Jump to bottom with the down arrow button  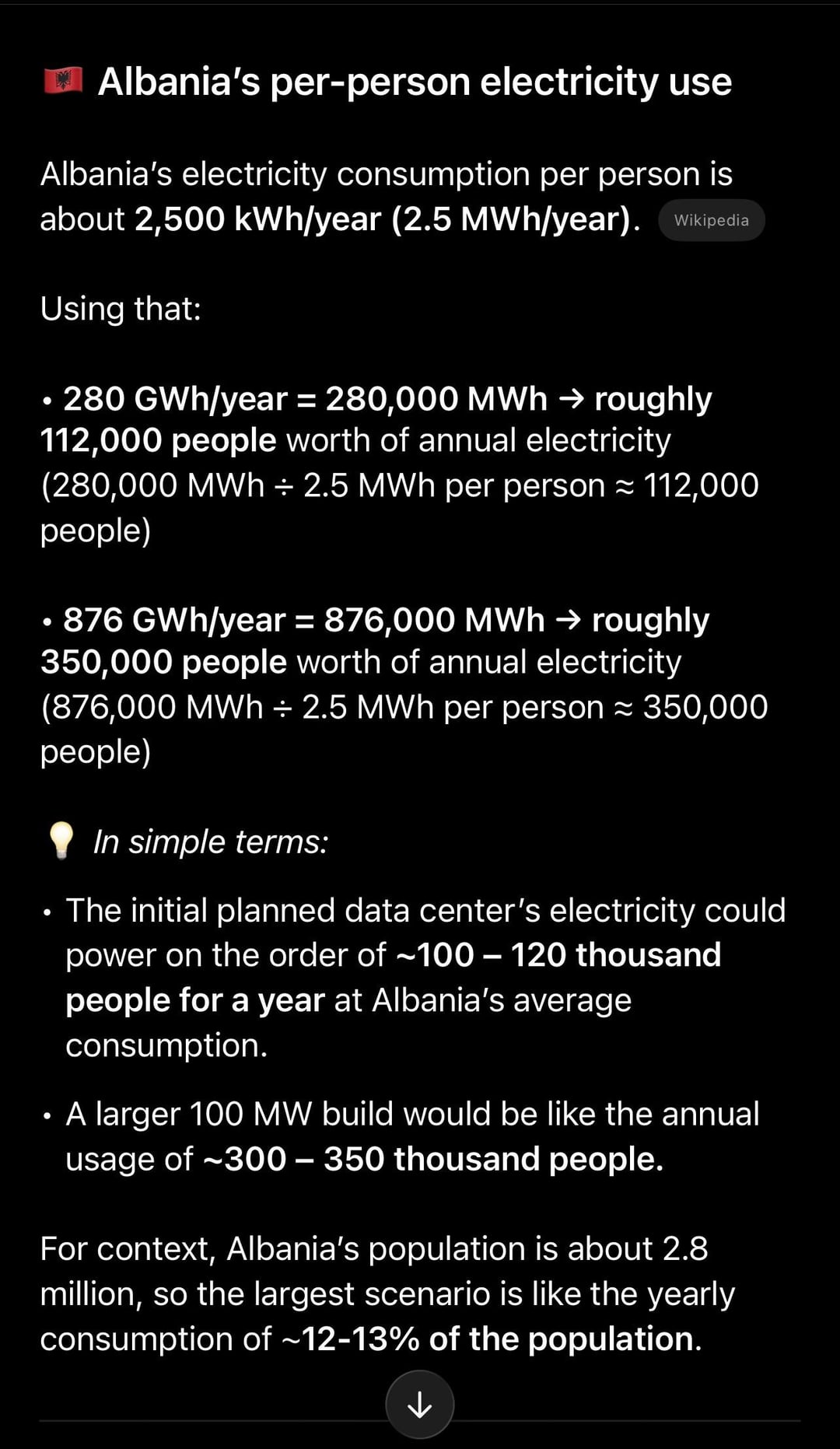coord(420,1404)
